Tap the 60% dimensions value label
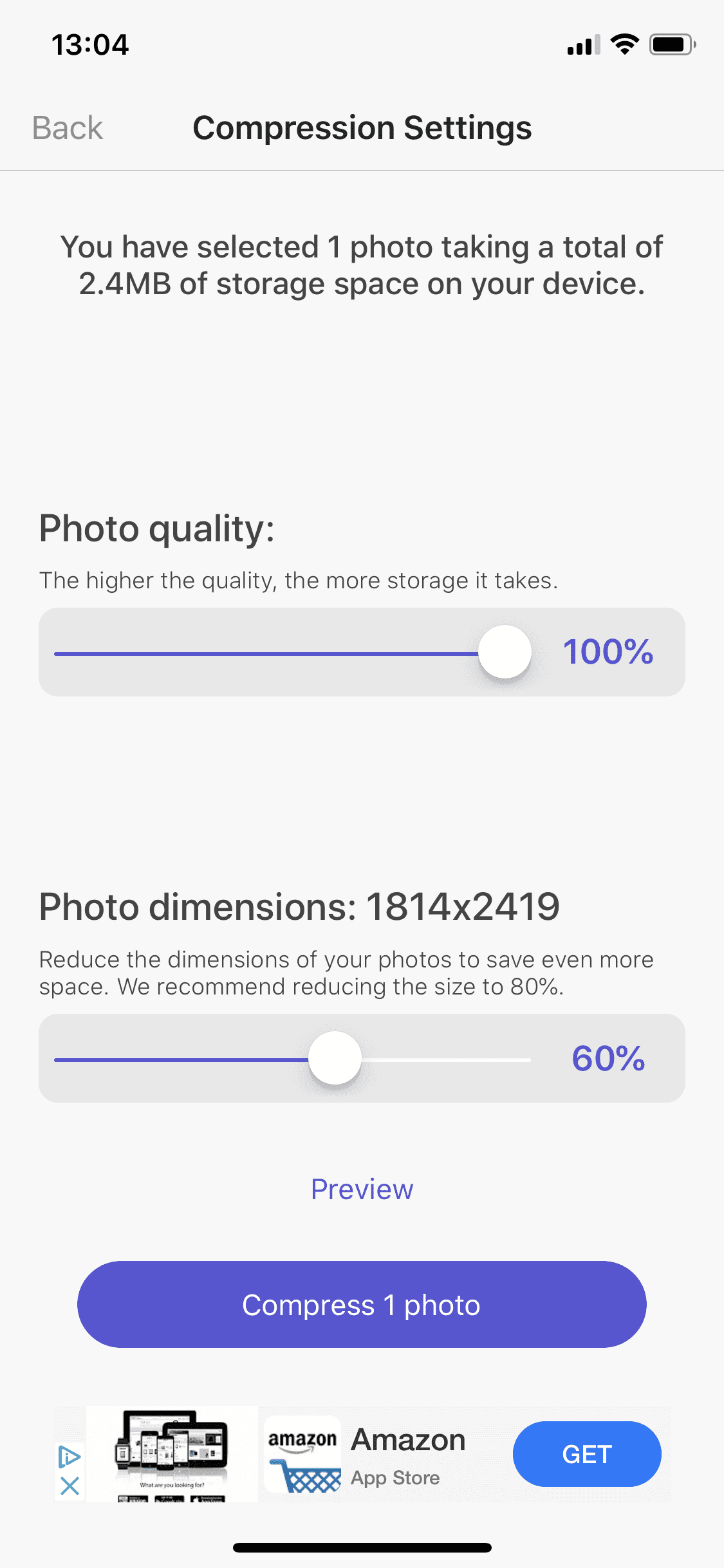 (608, 1059)
